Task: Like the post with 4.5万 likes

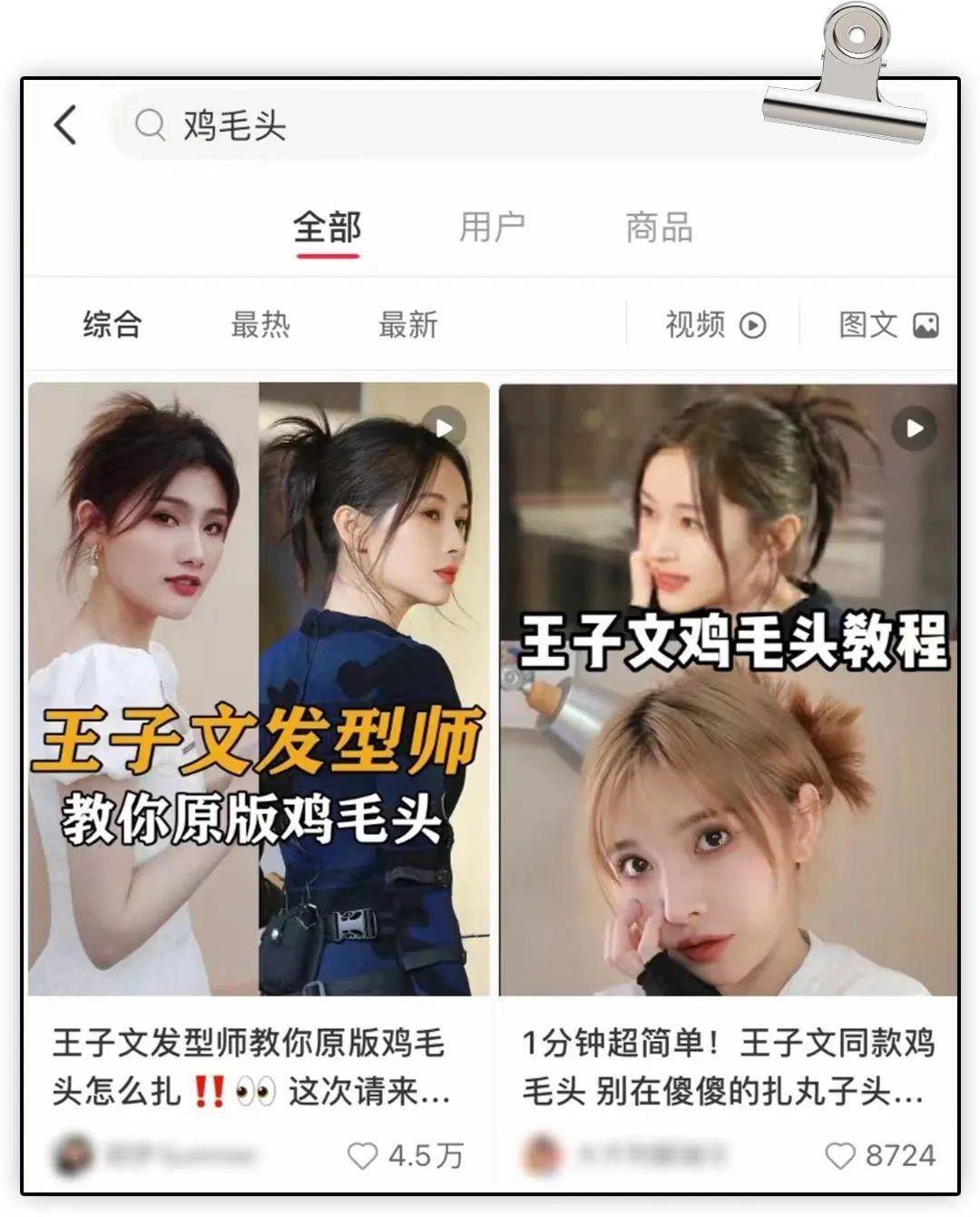Action: [x=363, y=1155]
